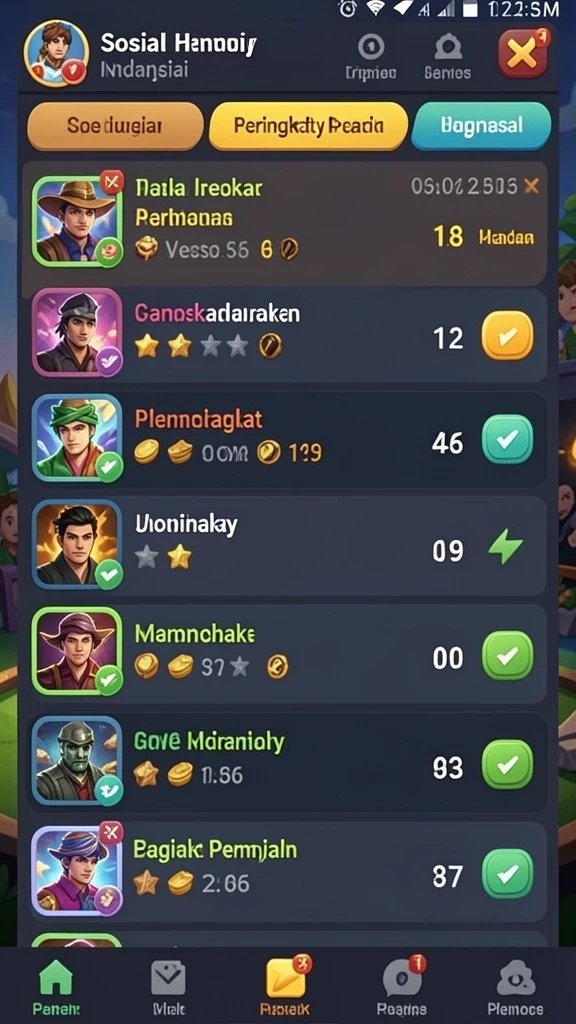This screenshot has height=1024, width=576.
Task: Tap green check button for Mamnchake
Action: (507, 656)
